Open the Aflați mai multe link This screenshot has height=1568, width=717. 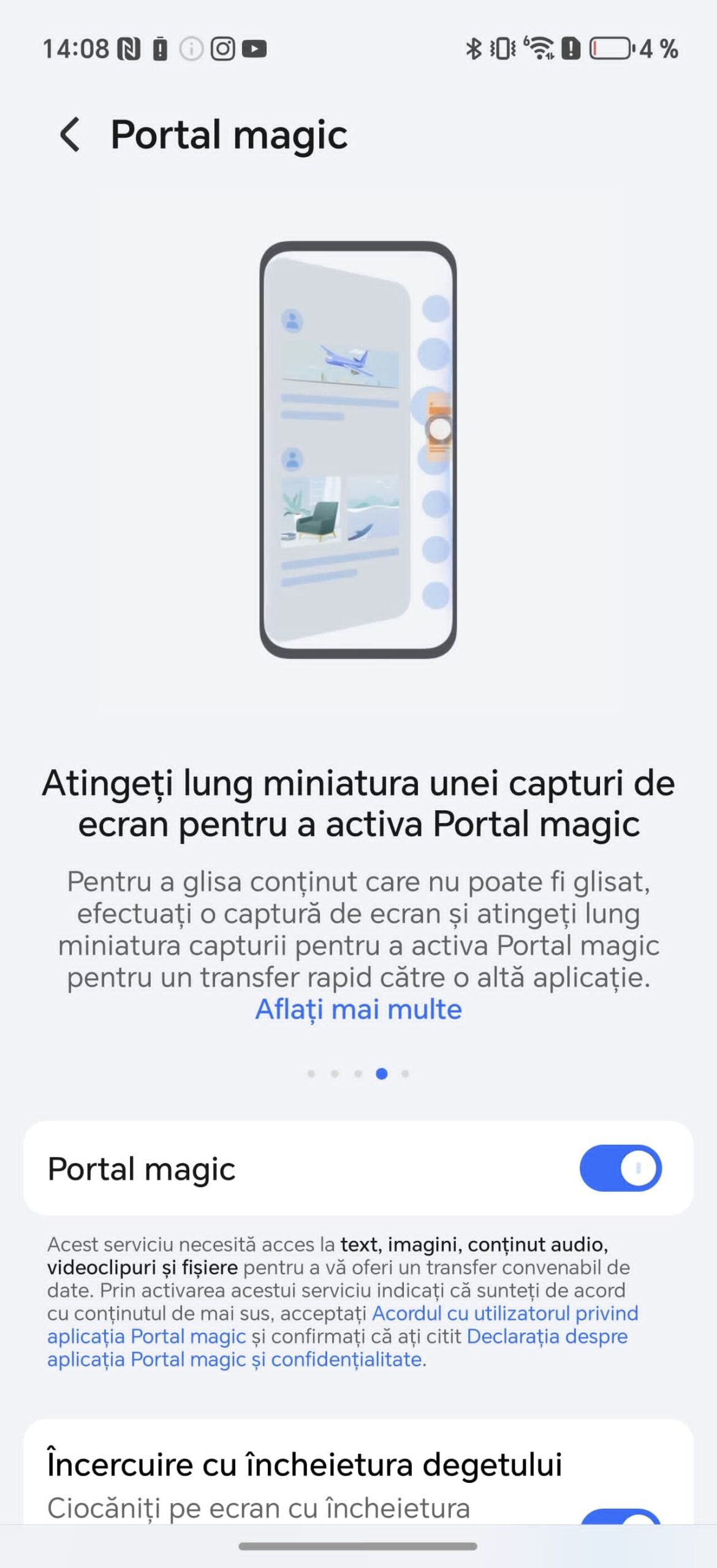(x=358, y=1009)
